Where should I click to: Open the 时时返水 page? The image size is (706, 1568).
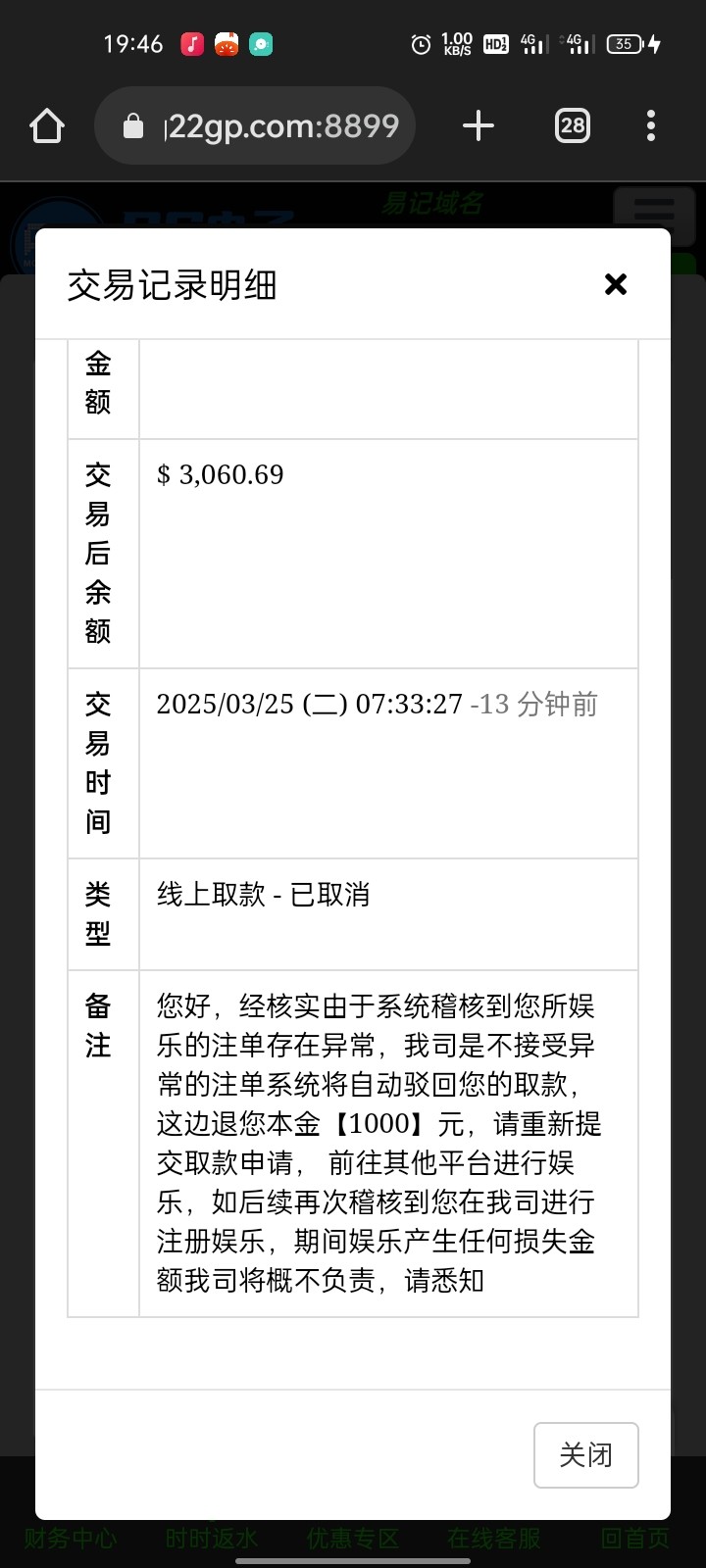[211, 1539]
